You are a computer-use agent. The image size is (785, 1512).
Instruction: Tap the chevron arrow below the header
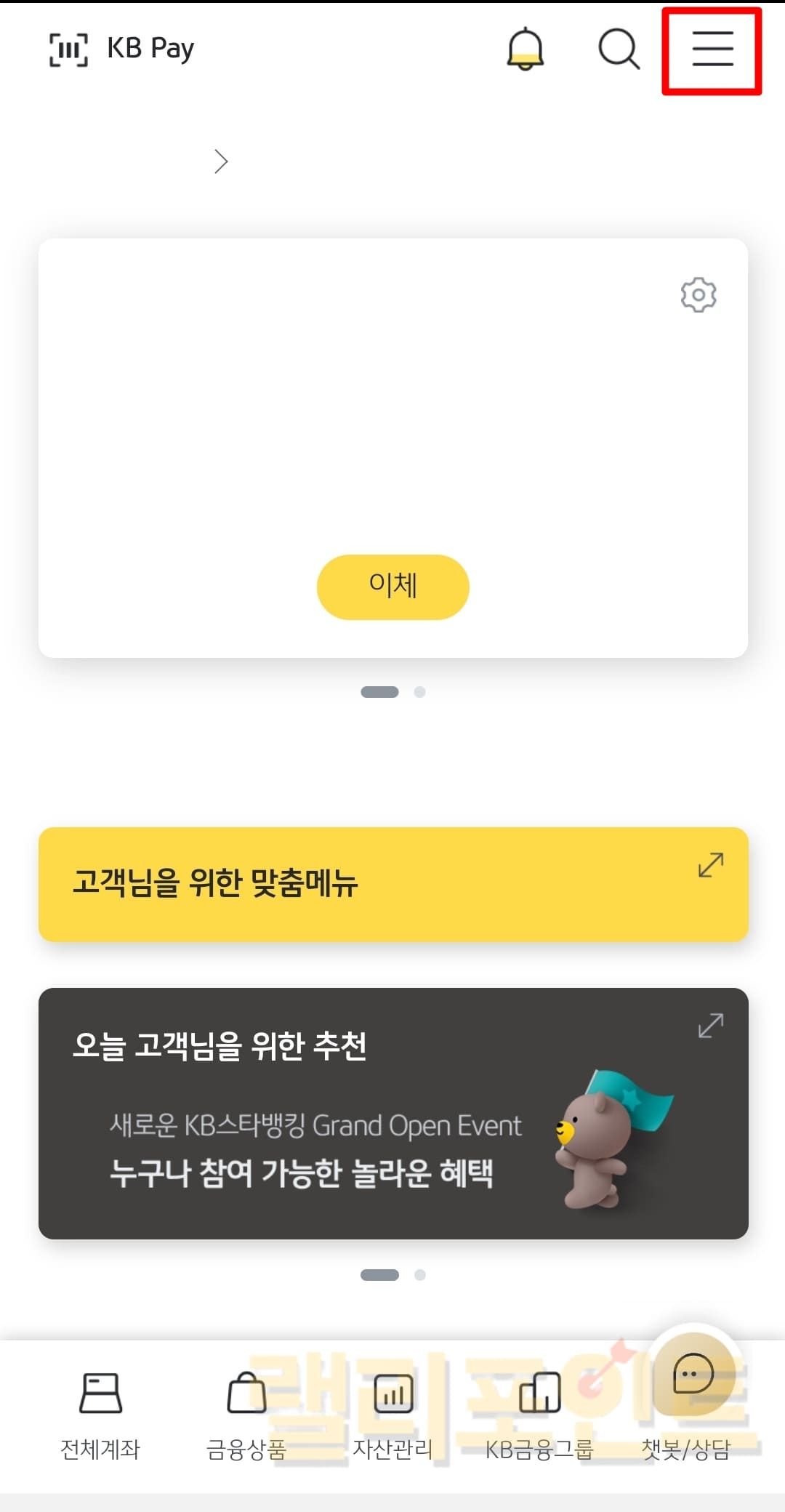(222, 161)
